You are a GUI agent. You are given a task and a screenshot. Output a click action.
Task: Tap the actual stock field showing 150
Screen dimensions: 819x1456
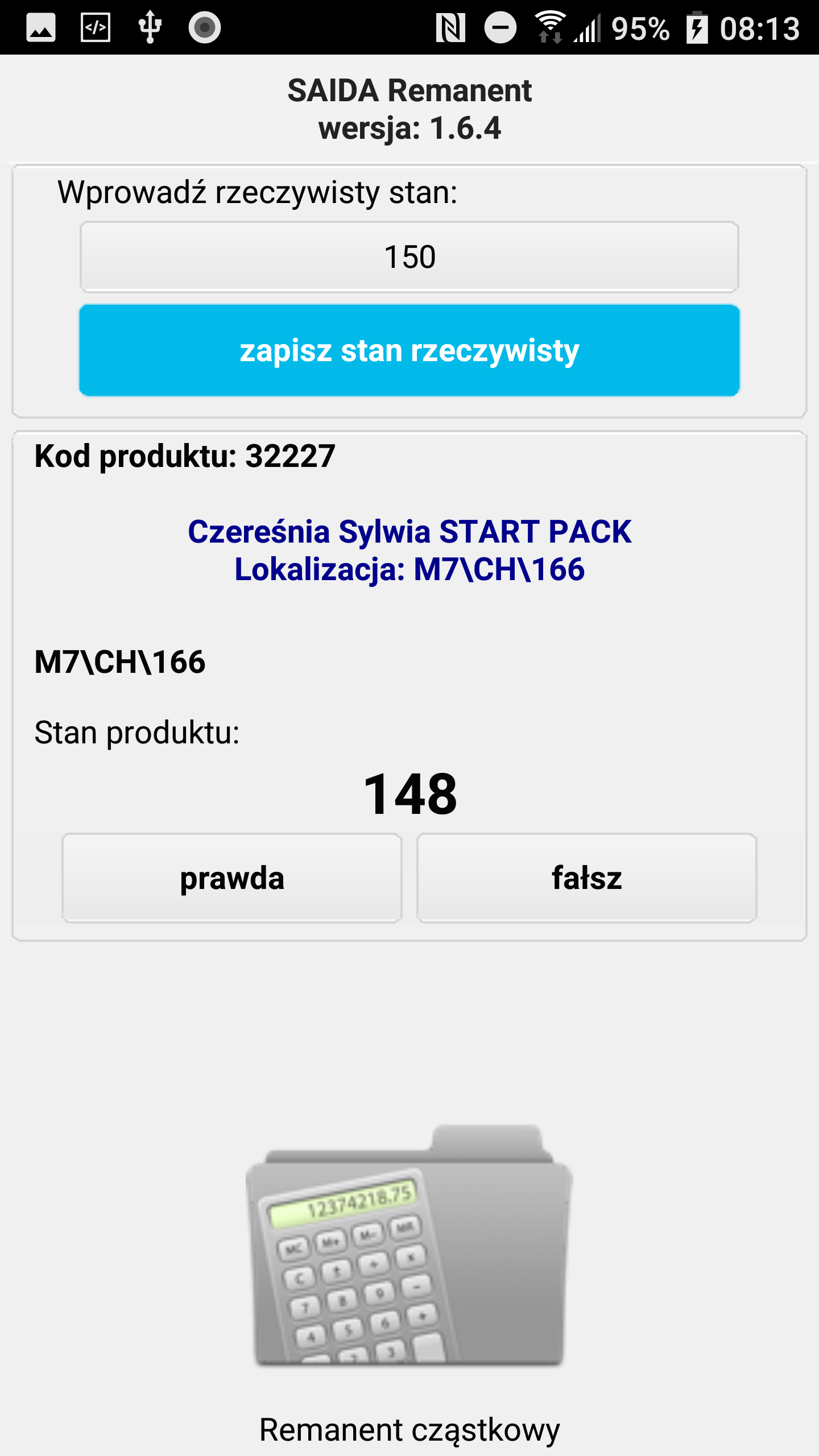click(409, 257)
